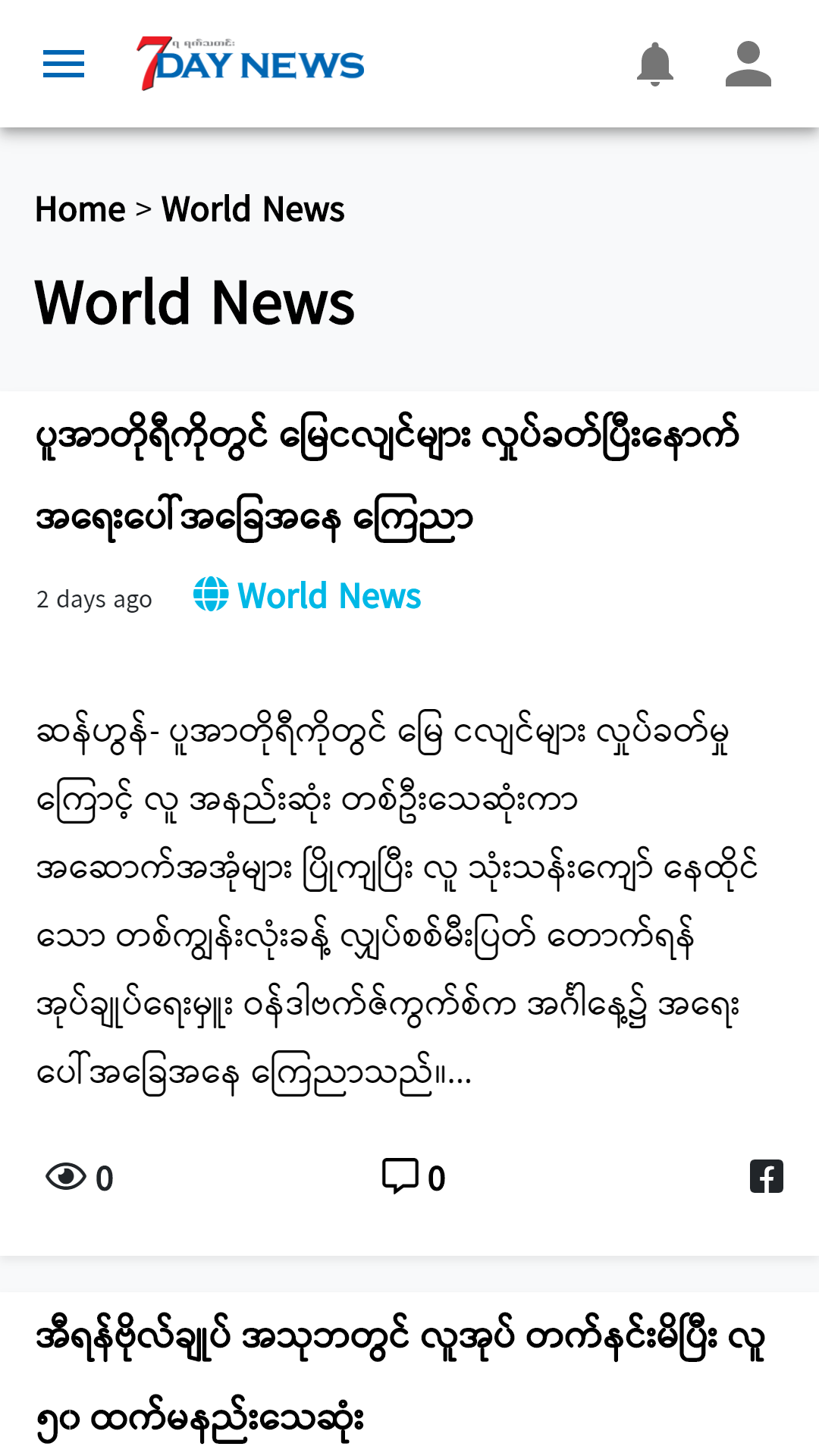The image size is (819, 1456).
Task: Go to Home in the breadcrumb
Action: pyautogui.click(x=80, y=209)
